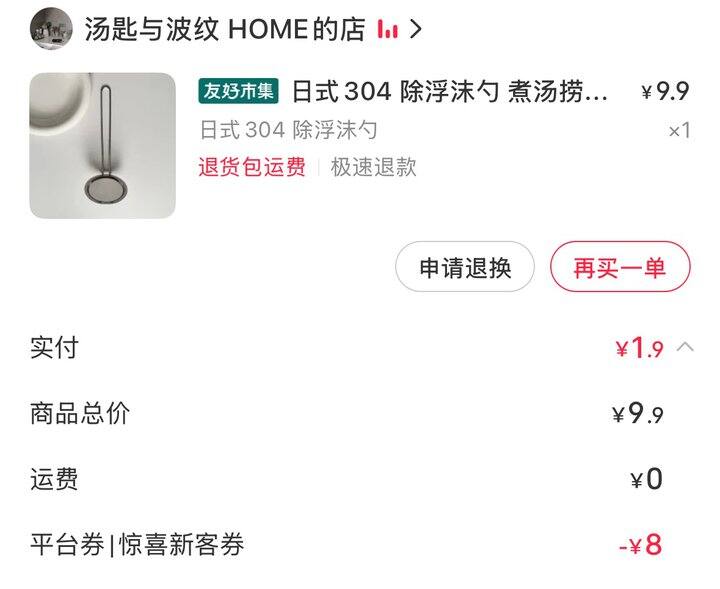Open the skimmer spoon product image
The width and height of the screenshot is (720, 589).
click(102, 146)
